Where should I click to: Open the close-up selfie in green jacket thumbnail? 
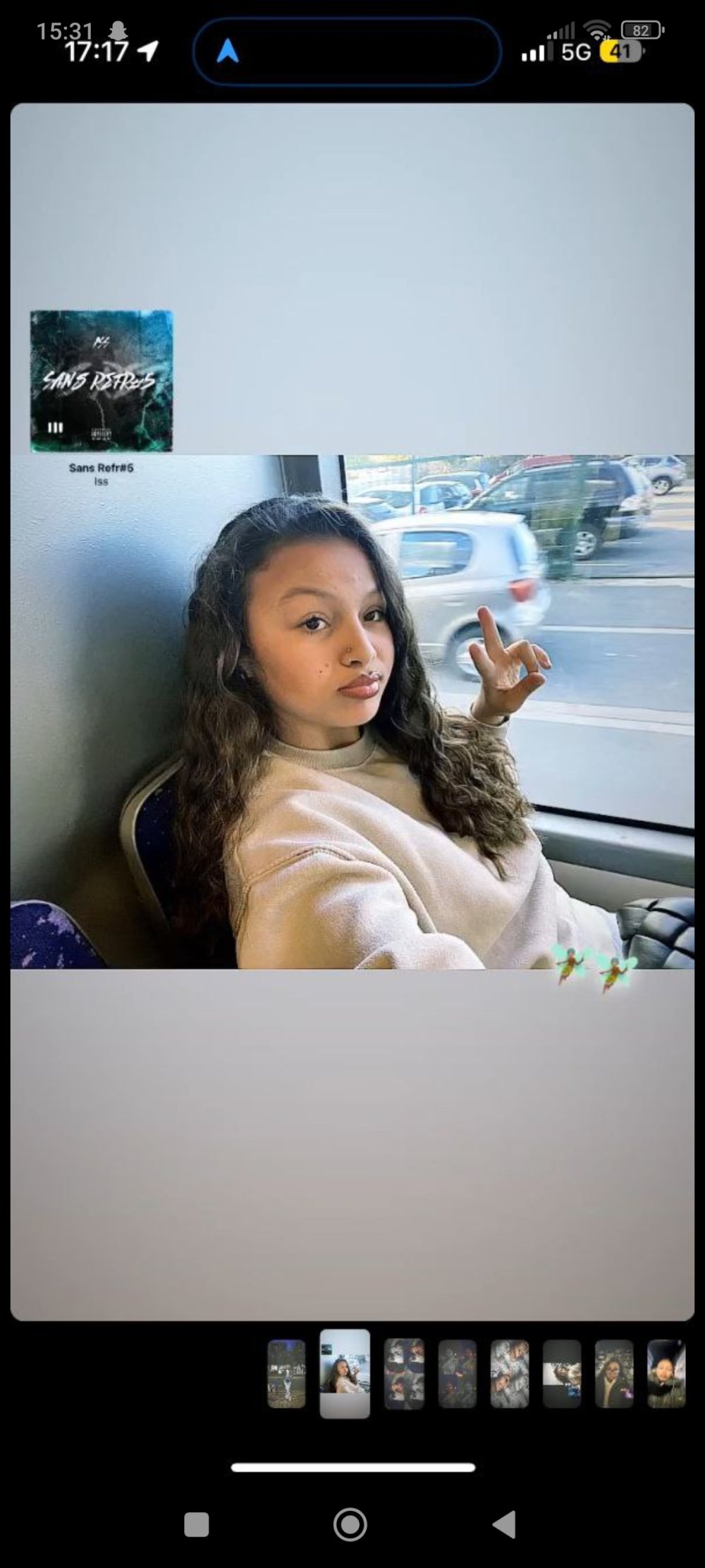666,1373
